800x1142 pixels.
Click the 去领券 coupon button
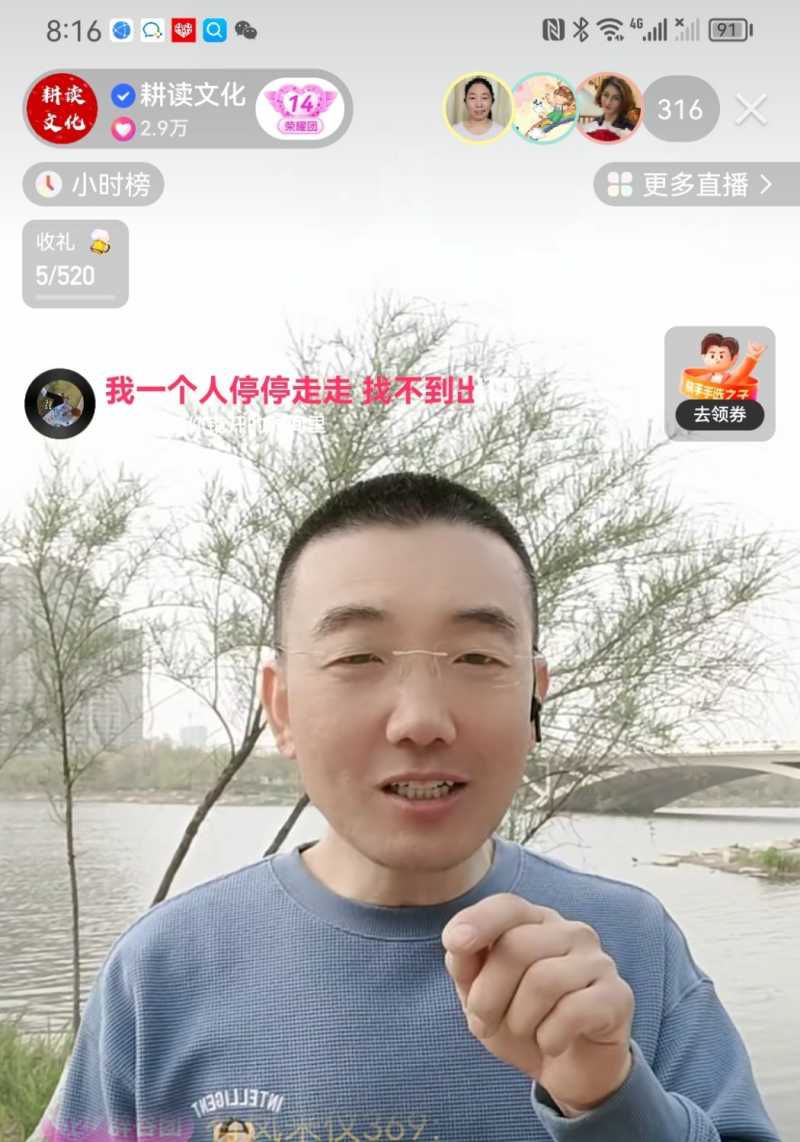tap(719, 414)
